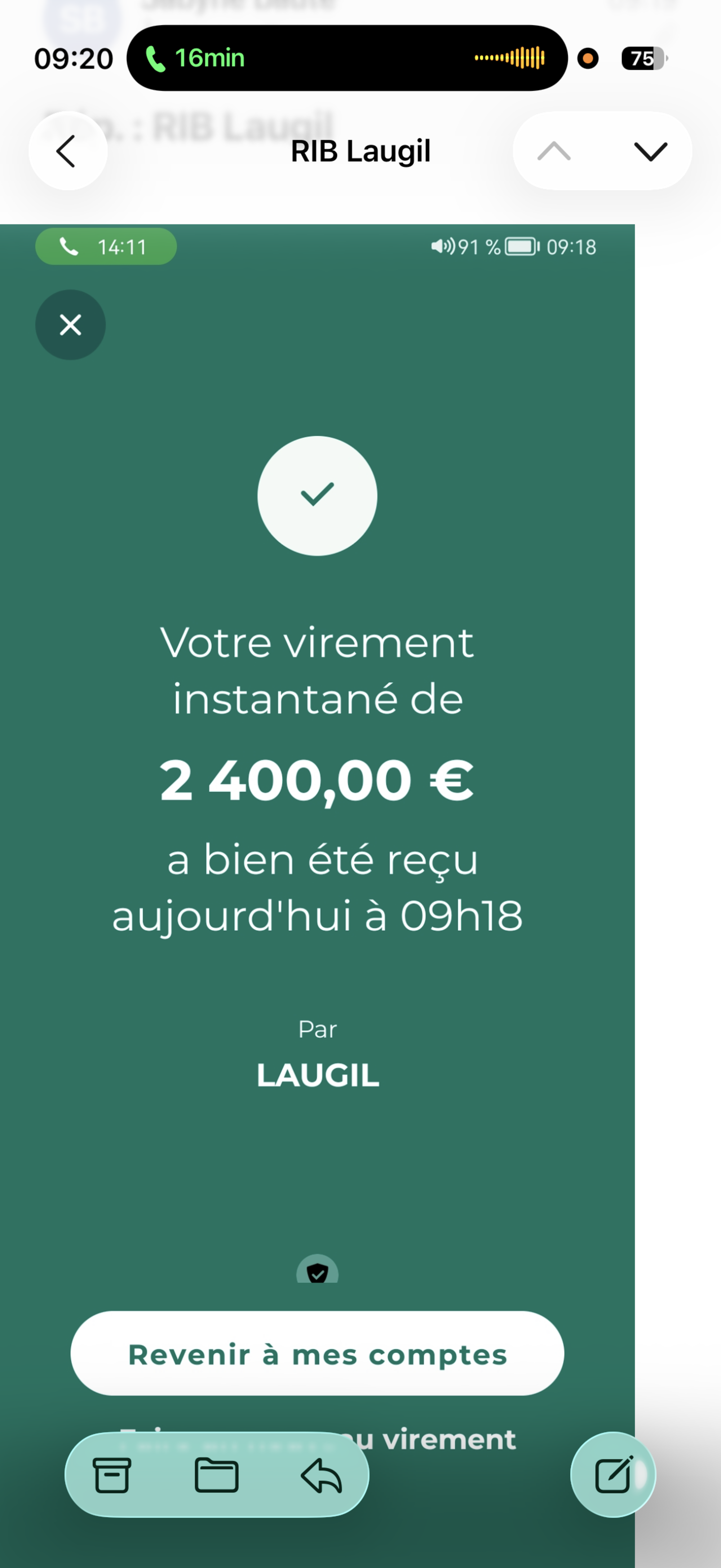Move the email to a folder

(216, 1475)
